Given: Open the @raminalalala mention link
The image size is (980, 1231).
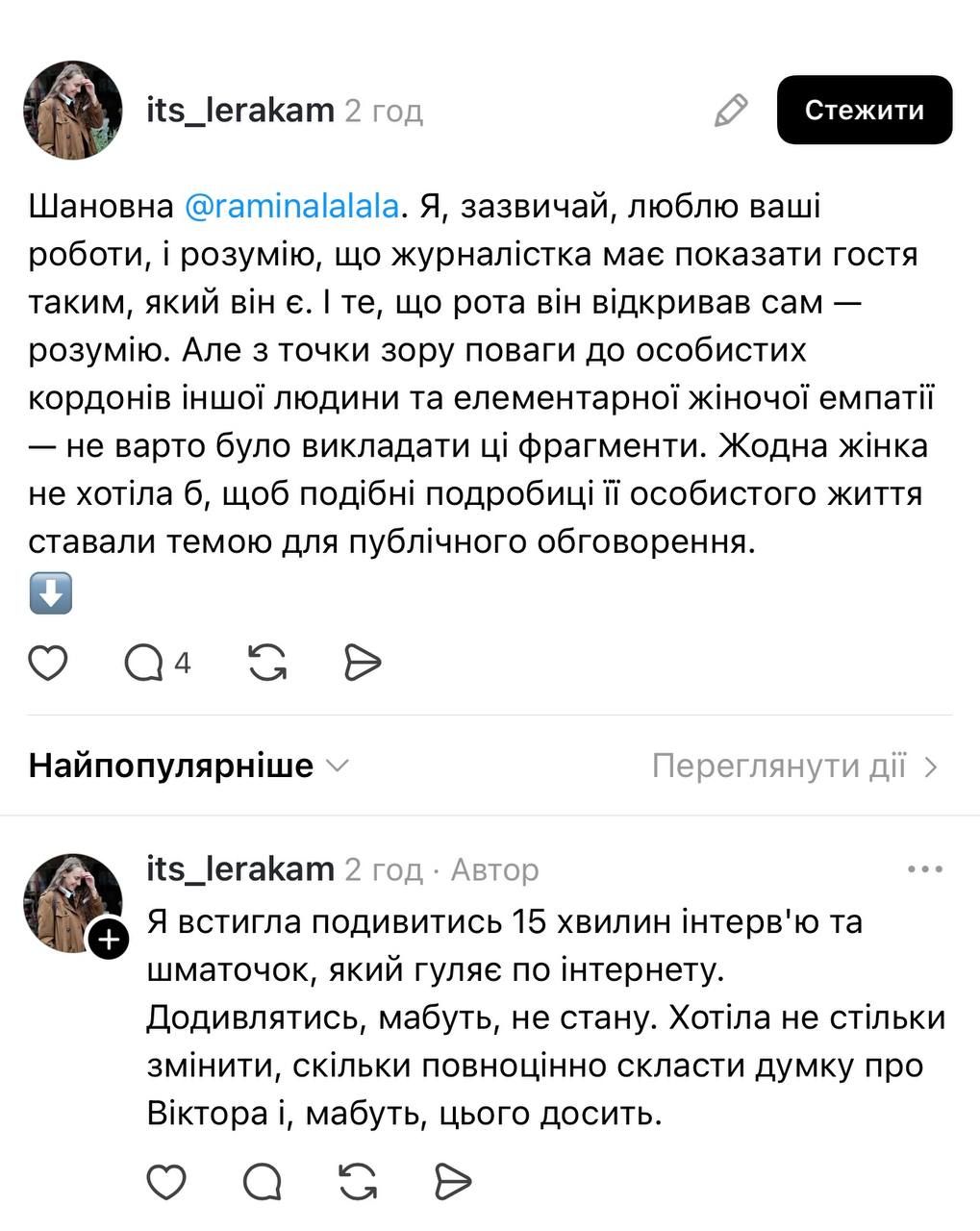Looking at the screenshot, I should (x=290, y=206).
